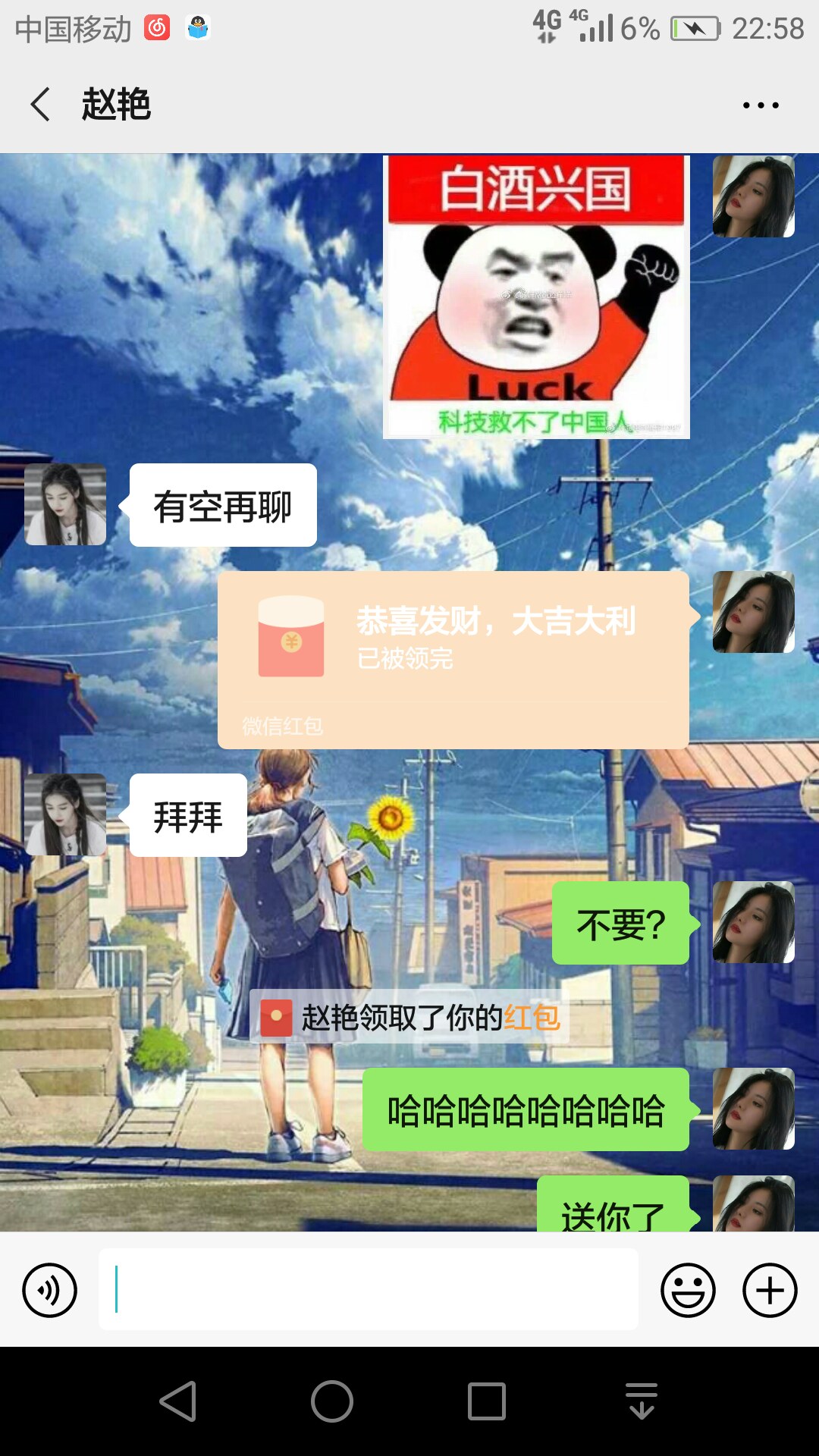Image resolution: width=819 pixels, height=1456 pixels.
Task: Tap system home button
Action: coord(332,1401)
